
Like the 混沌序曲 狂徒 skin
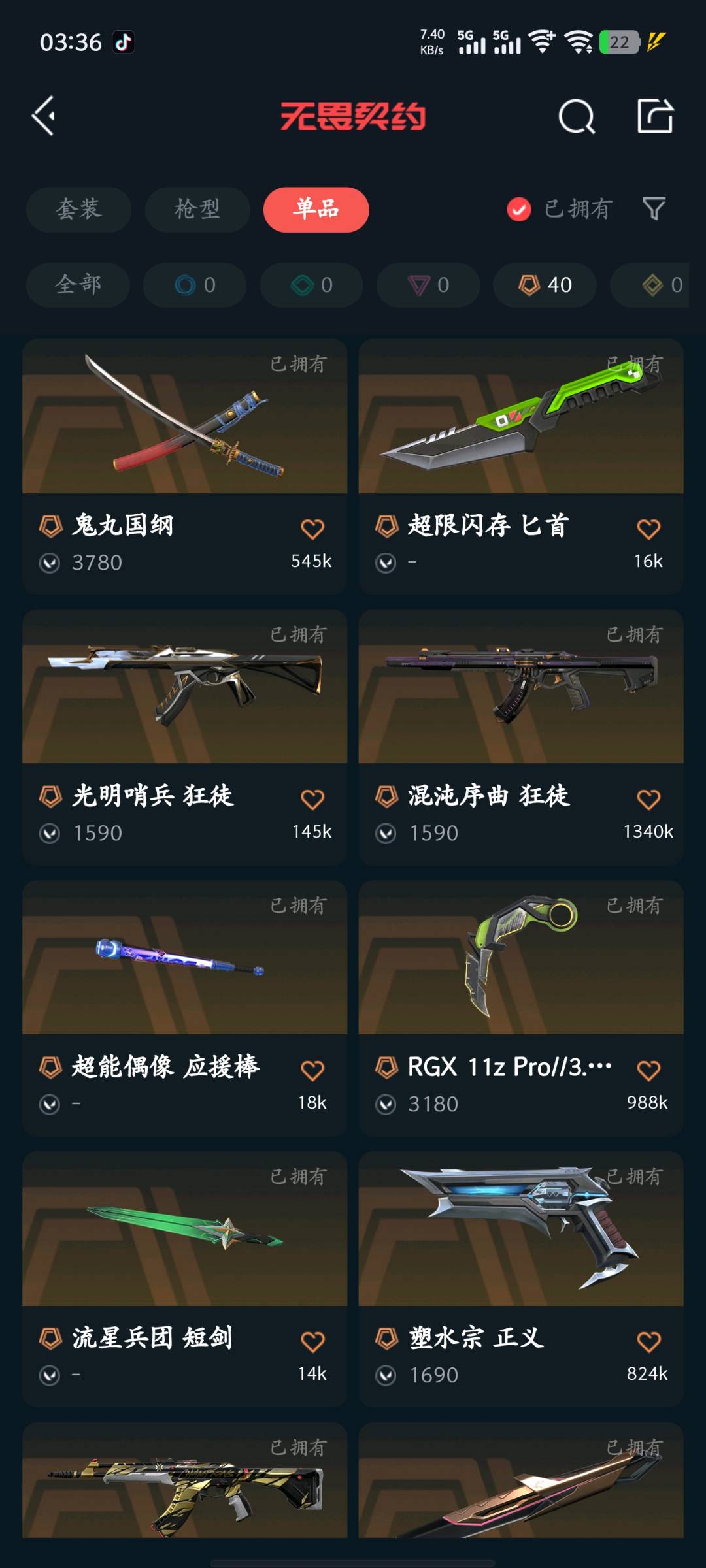(648, 799)
